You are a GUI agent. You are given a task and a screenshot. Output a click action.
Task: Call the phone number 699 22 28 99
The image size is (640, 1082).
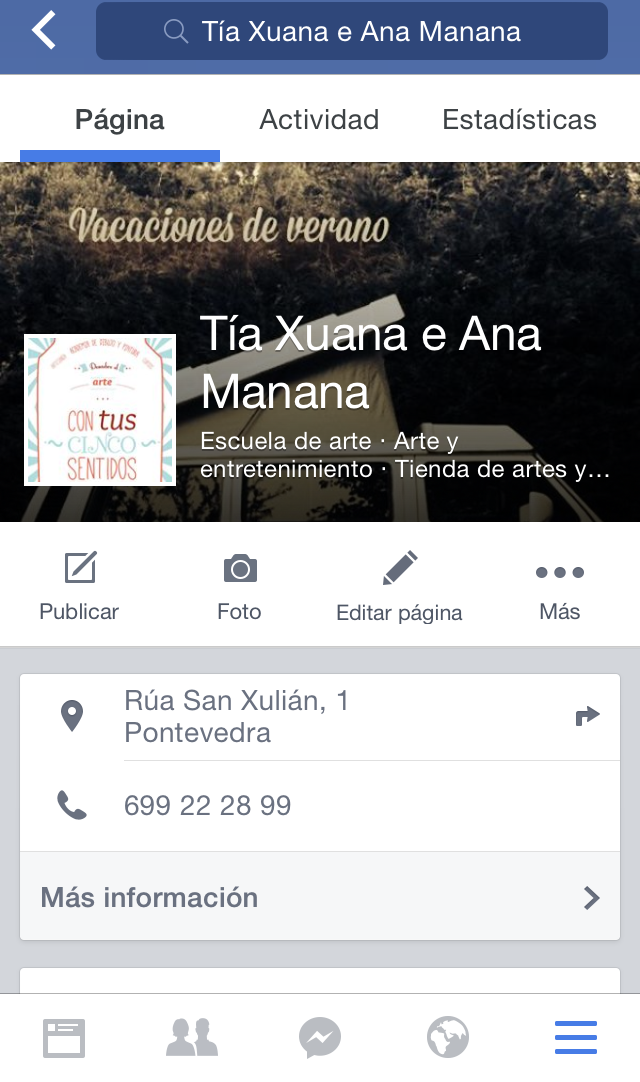(207, 806)
